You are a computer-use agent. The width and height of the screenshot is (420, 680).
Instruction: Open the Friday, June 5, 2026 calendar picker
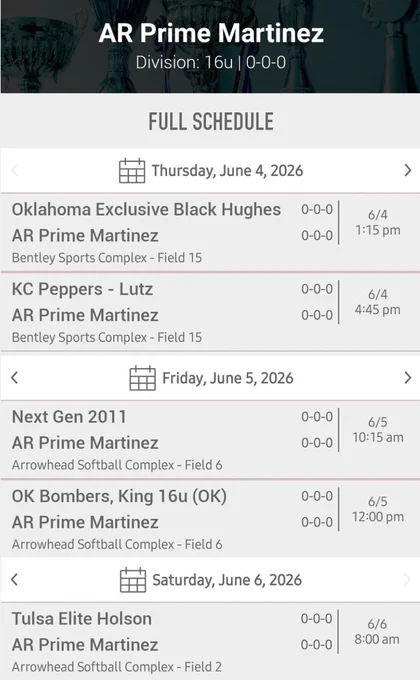tap(211, 378)
